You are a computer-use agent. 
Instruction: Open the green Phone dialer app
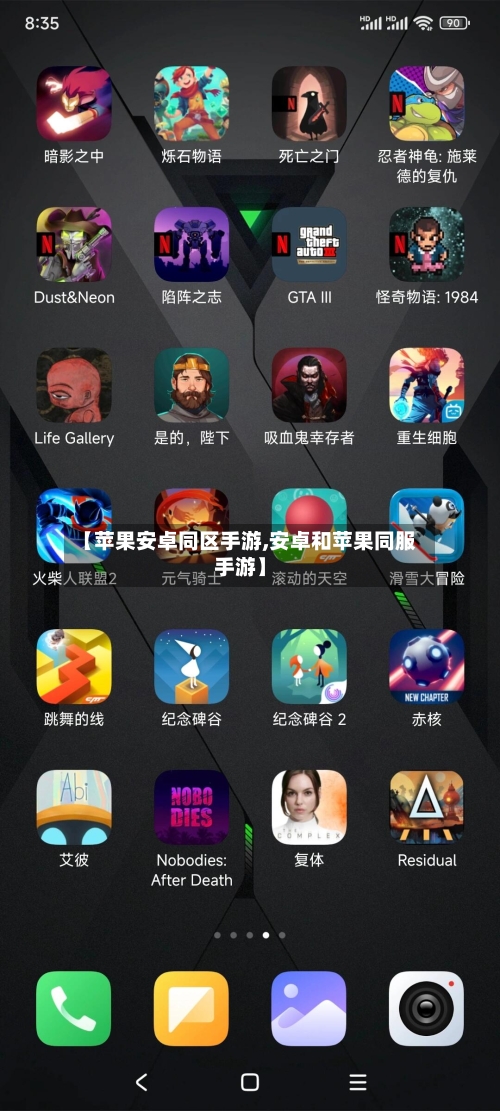coord(74,1008)
